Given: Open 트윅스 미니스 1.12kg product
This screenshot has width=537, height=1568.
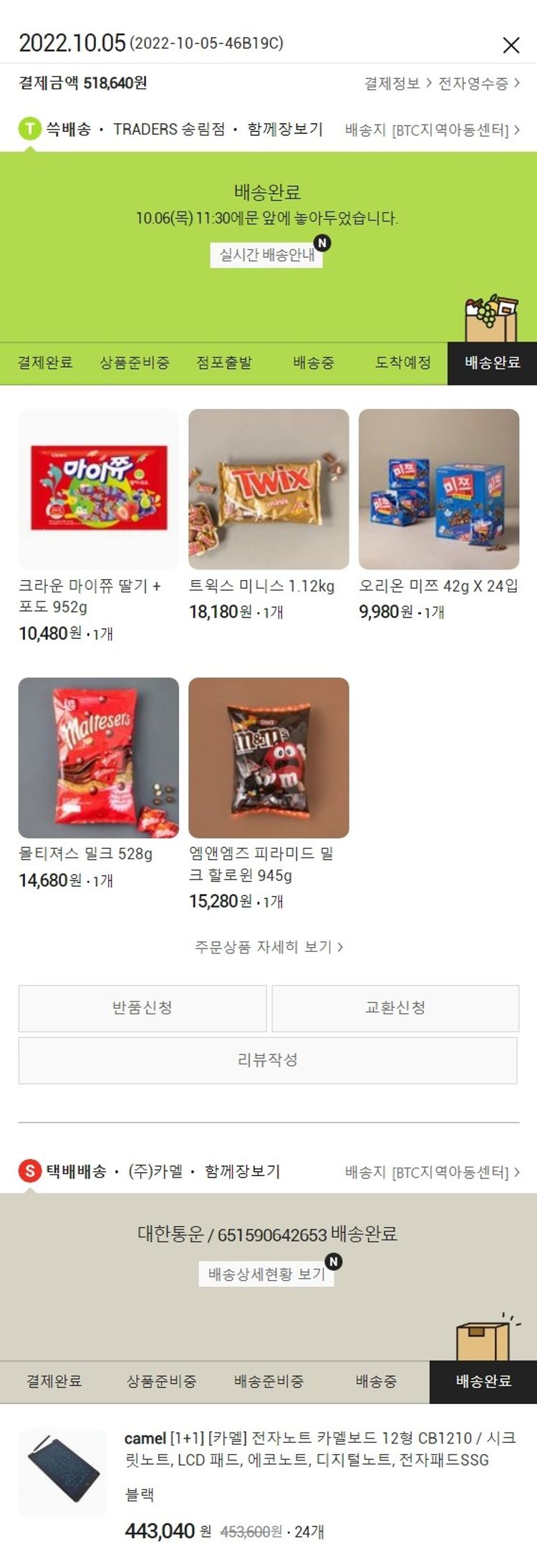Looking at the screenshot, I should coord(268,489).
